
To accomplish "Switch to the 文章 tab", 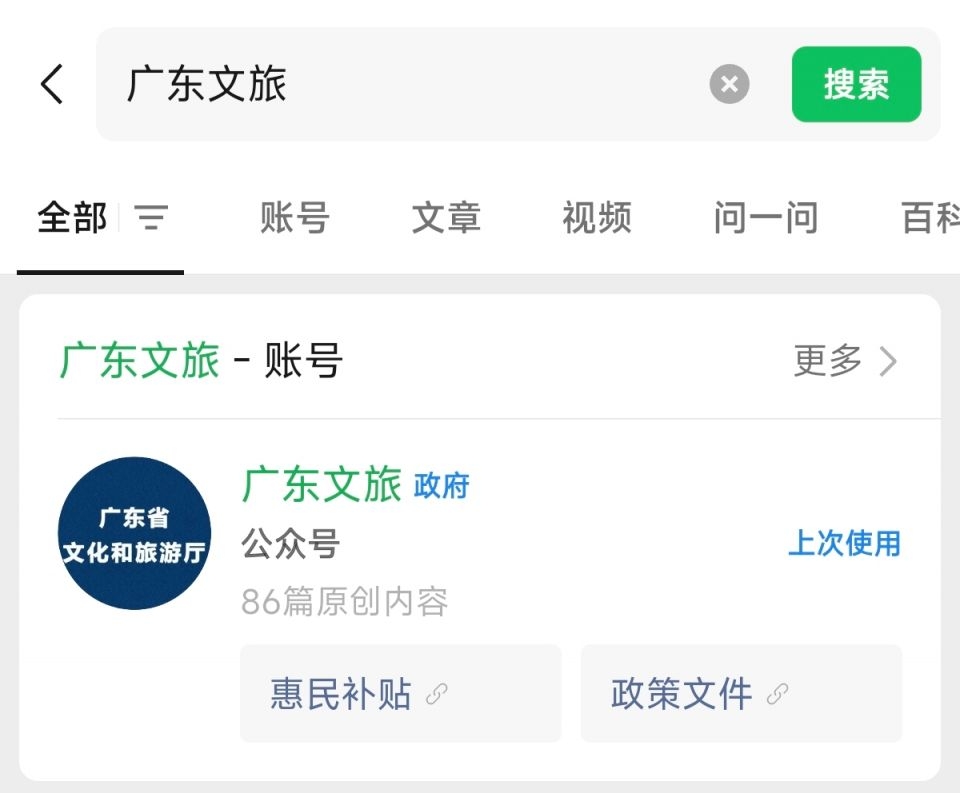I will pyautogui.click(x=446, y=217).
